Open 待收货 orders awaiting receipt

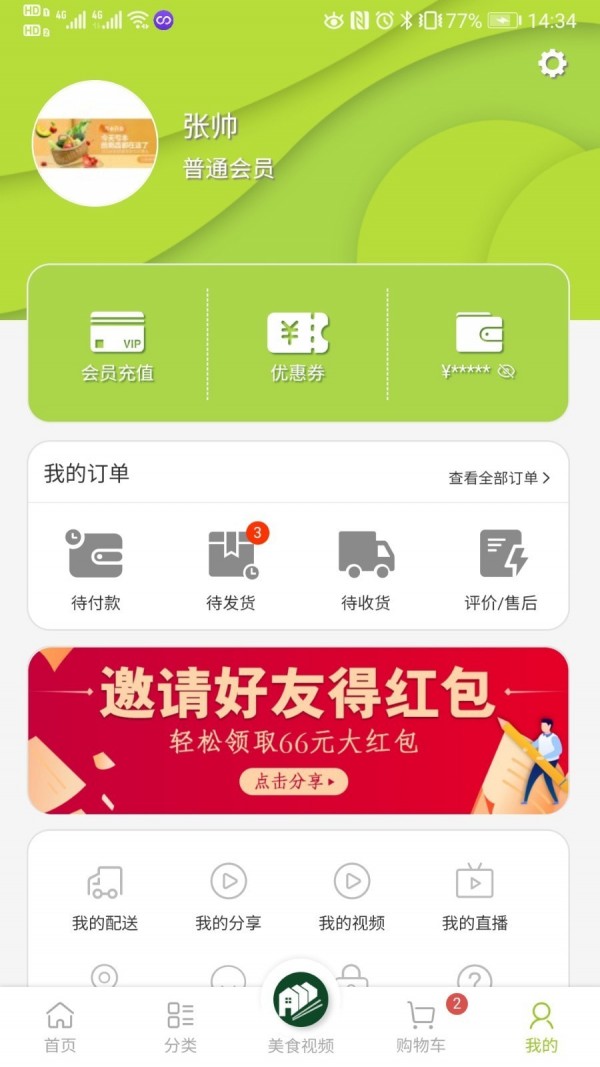click(x=366, y=568)
